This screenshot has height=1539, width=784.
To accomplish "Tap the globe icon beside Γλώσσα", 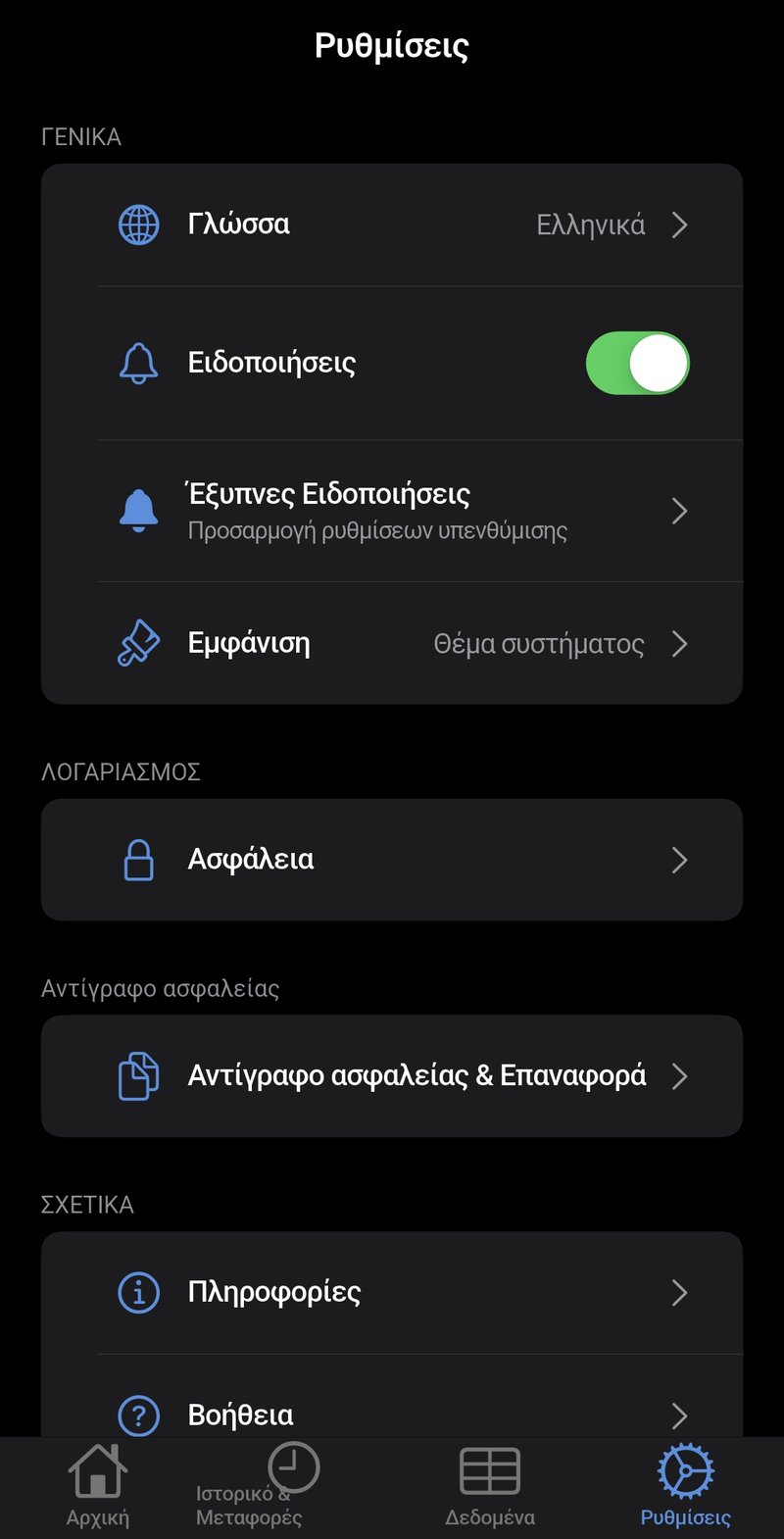I will click(x=138, y=224).
